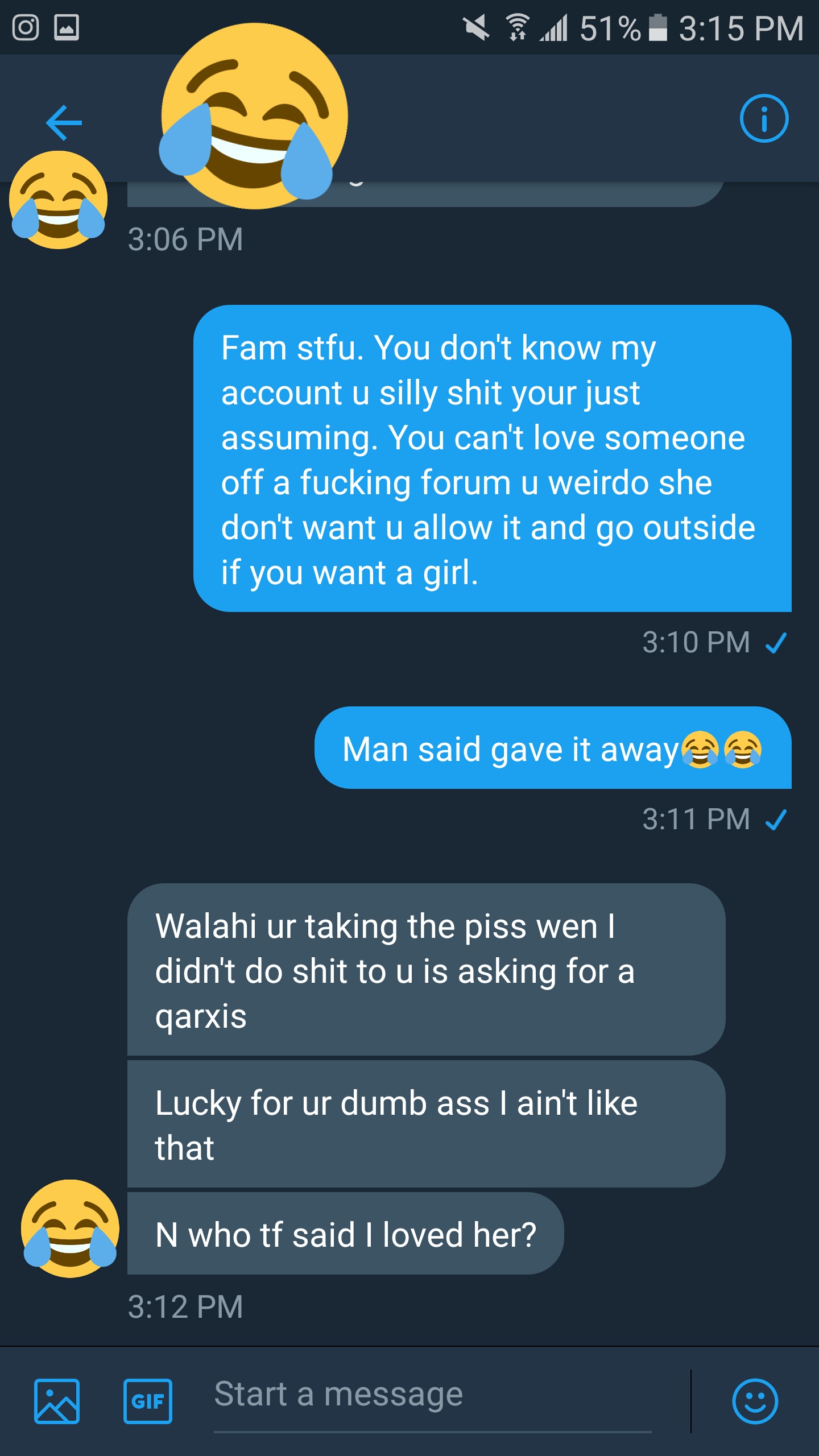The image size is (819, 1456).
Task: Attach a photo to the message
Action: 57,1401
